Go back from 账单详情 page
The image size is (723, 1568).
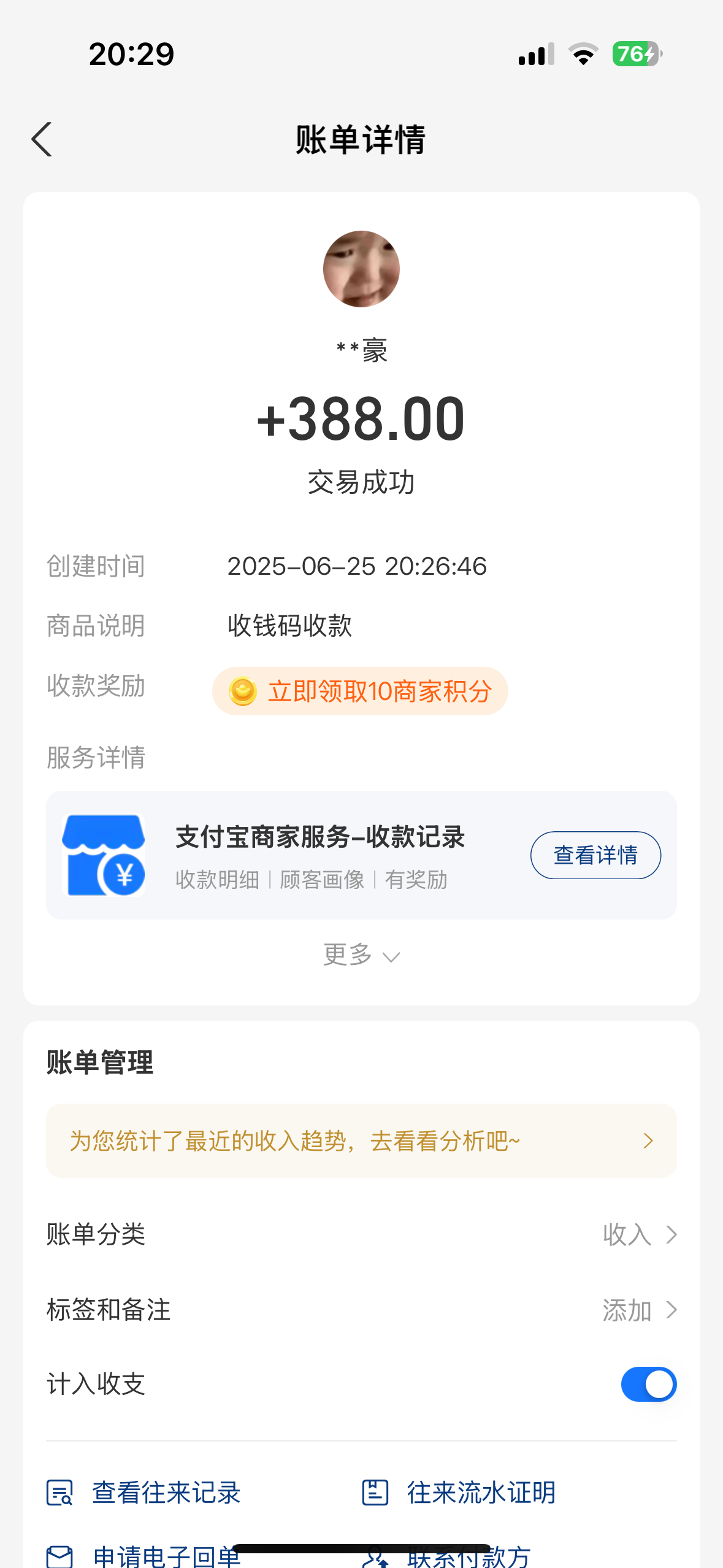(42, 139)
